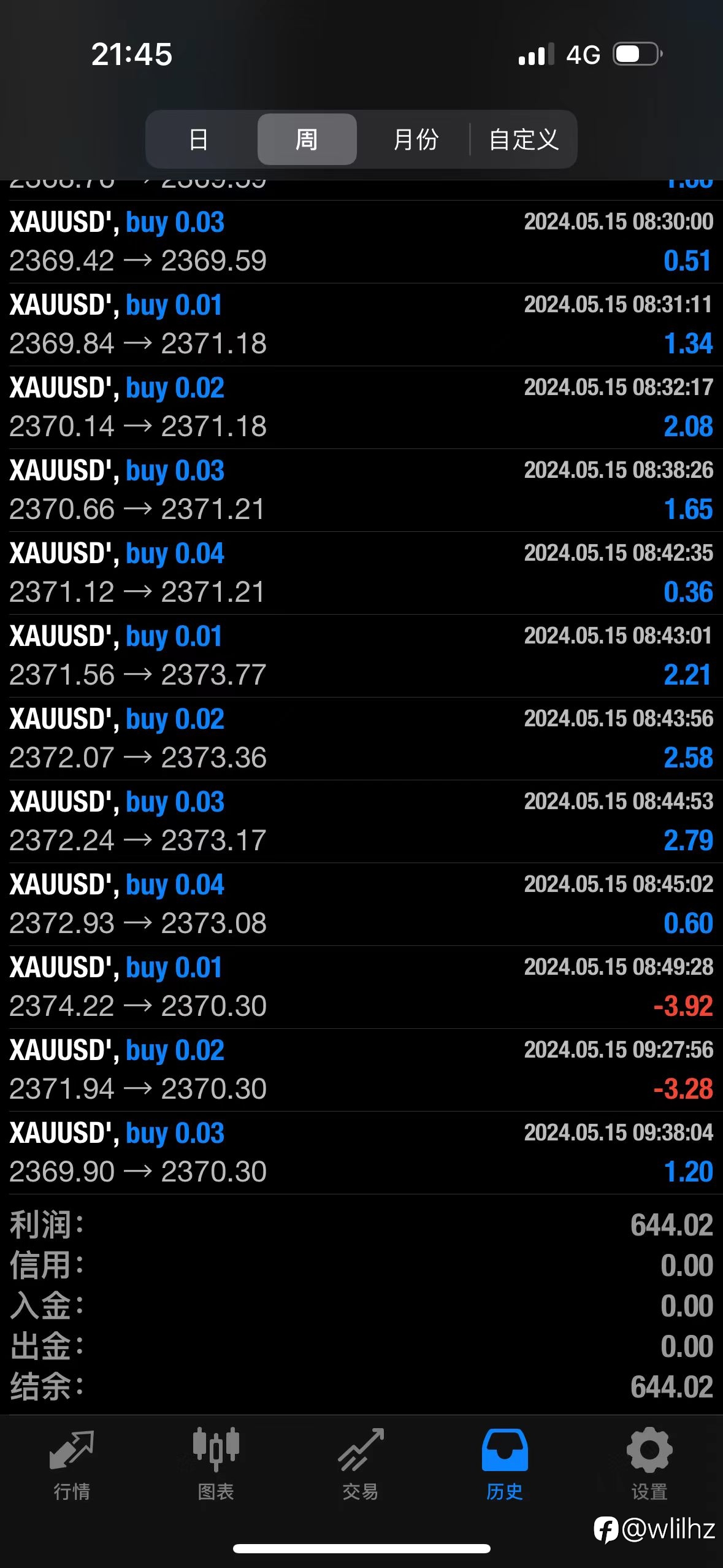This screenshot has width=723, height=1568.
Task: Switch to the 月份 period tab
Action: (x=415, y=139)
